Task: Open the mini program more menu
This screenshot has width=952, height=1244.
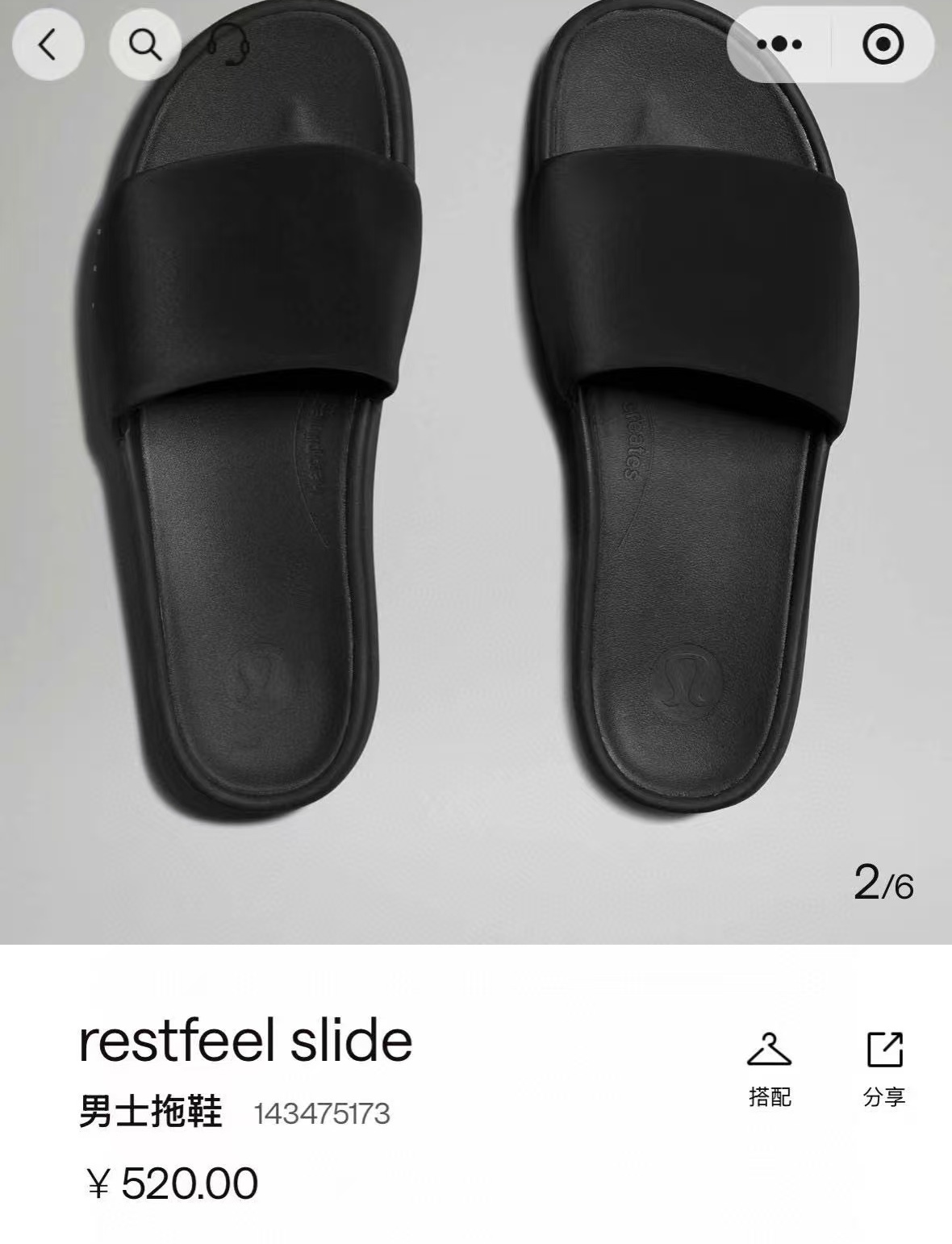Action: (x=779, y=44)
